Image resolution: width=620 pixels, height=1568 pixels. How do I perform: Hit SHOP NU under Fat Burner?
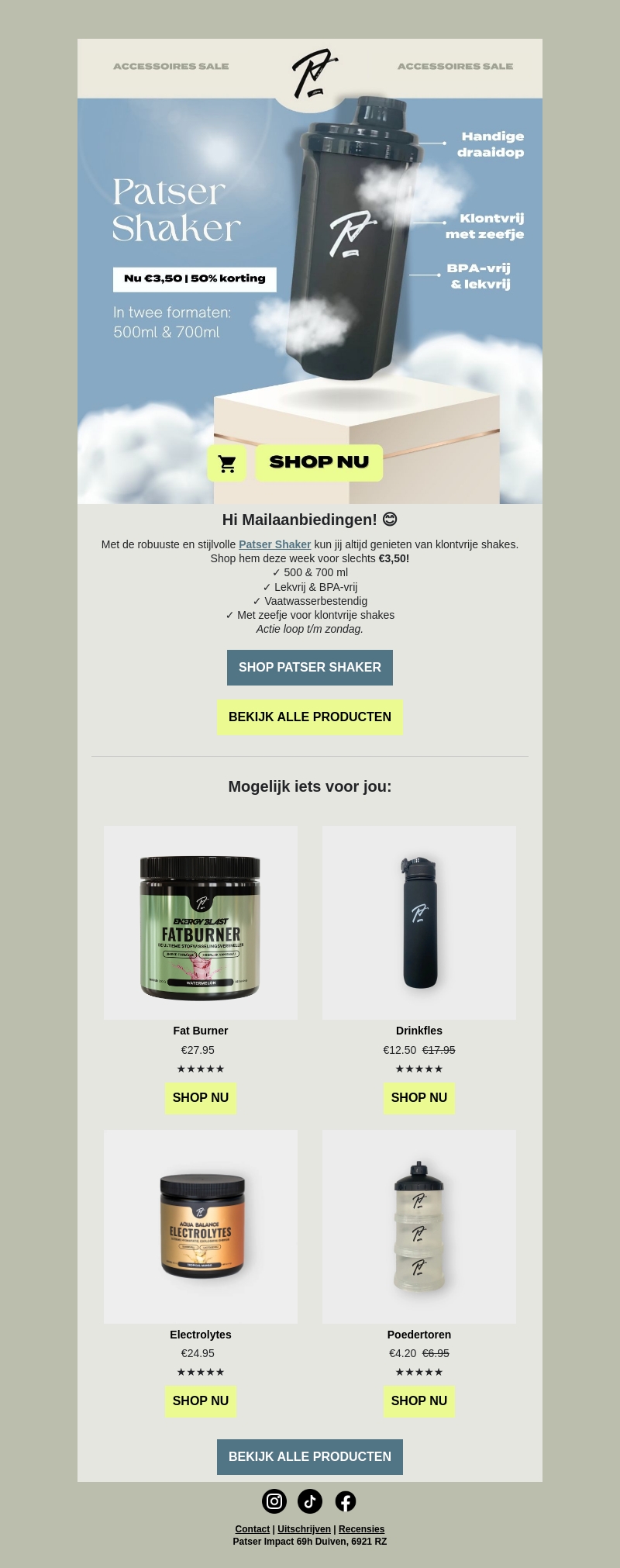click(201, 1098)
